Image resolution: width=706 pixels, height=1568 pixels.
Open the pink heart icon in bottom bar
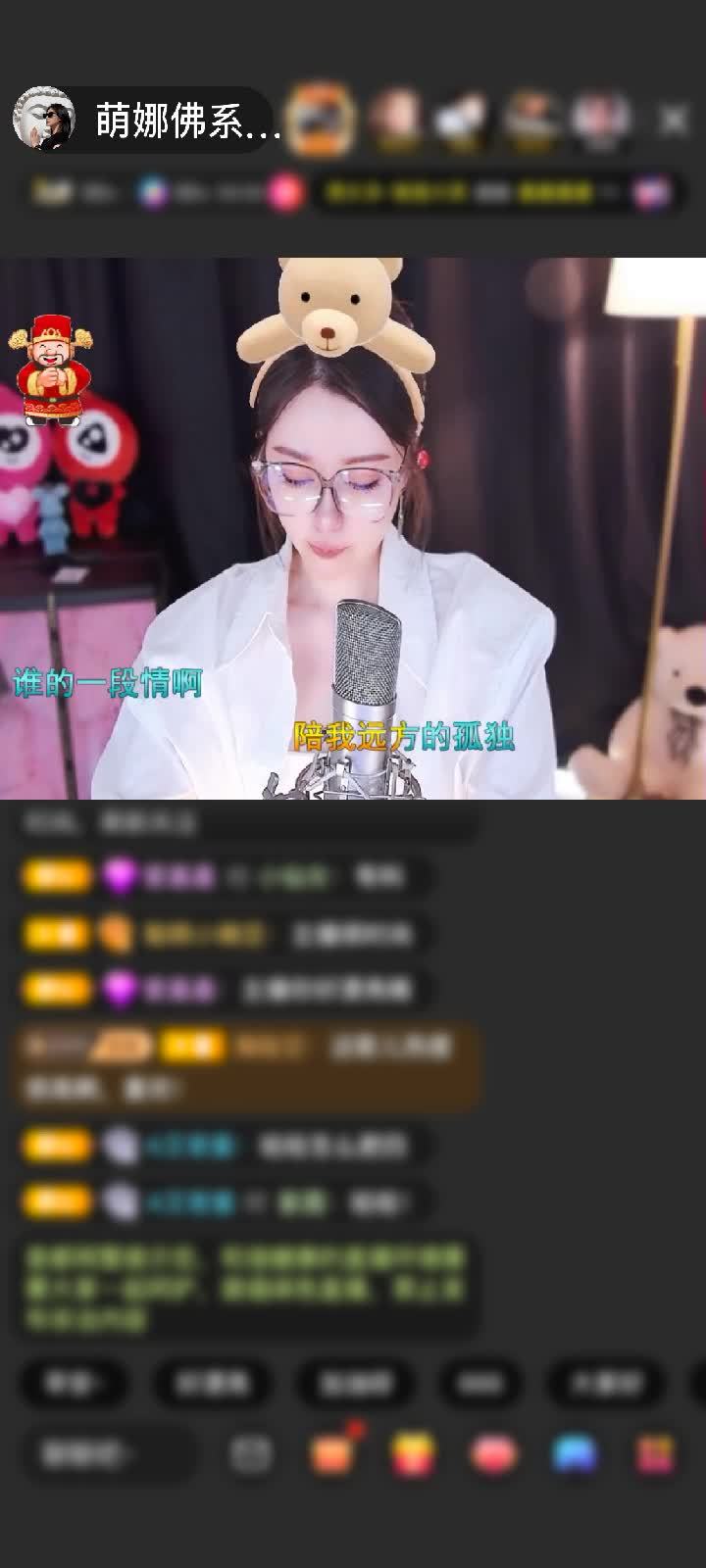[494, 1454]
